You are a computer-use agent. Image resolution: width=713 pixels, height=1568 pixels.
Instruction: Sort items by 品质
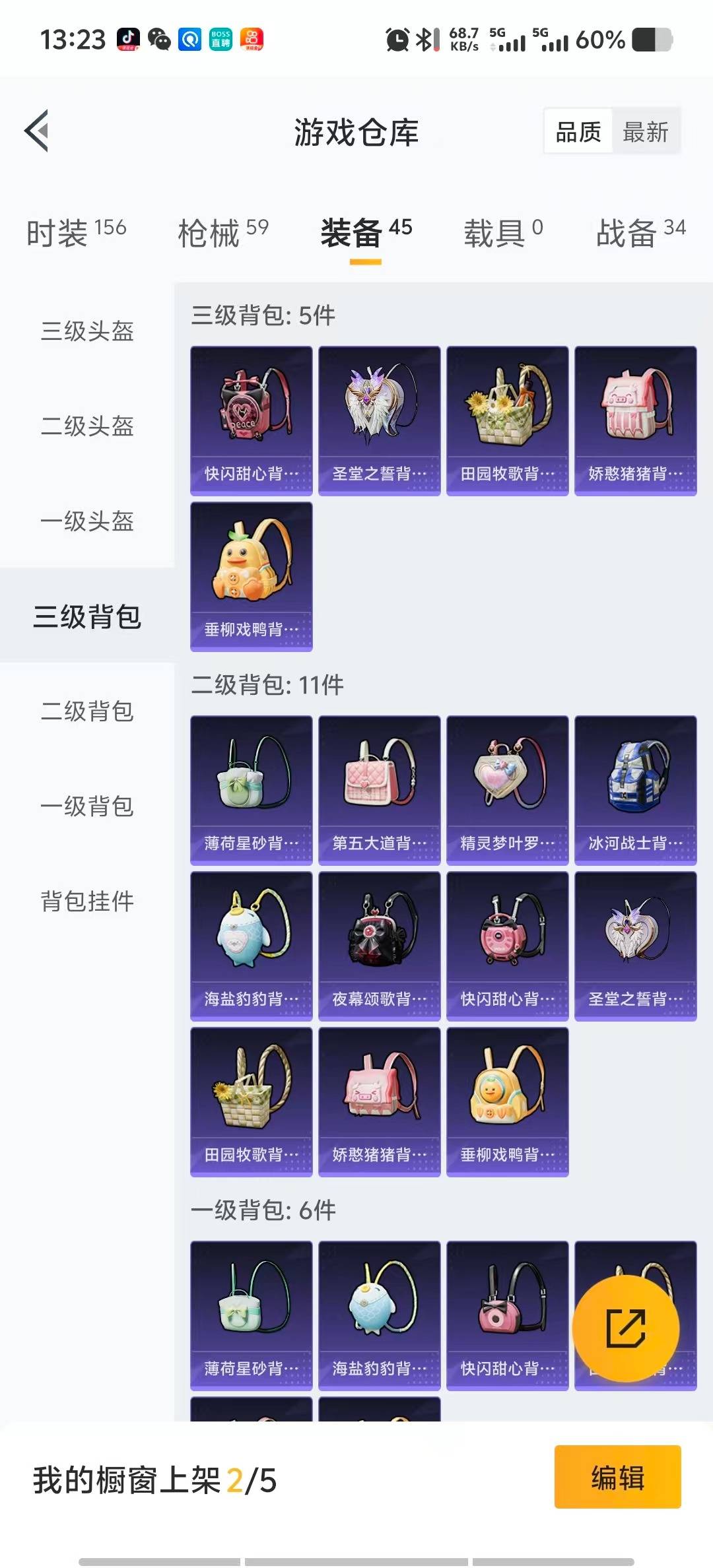tap(578, 132)
